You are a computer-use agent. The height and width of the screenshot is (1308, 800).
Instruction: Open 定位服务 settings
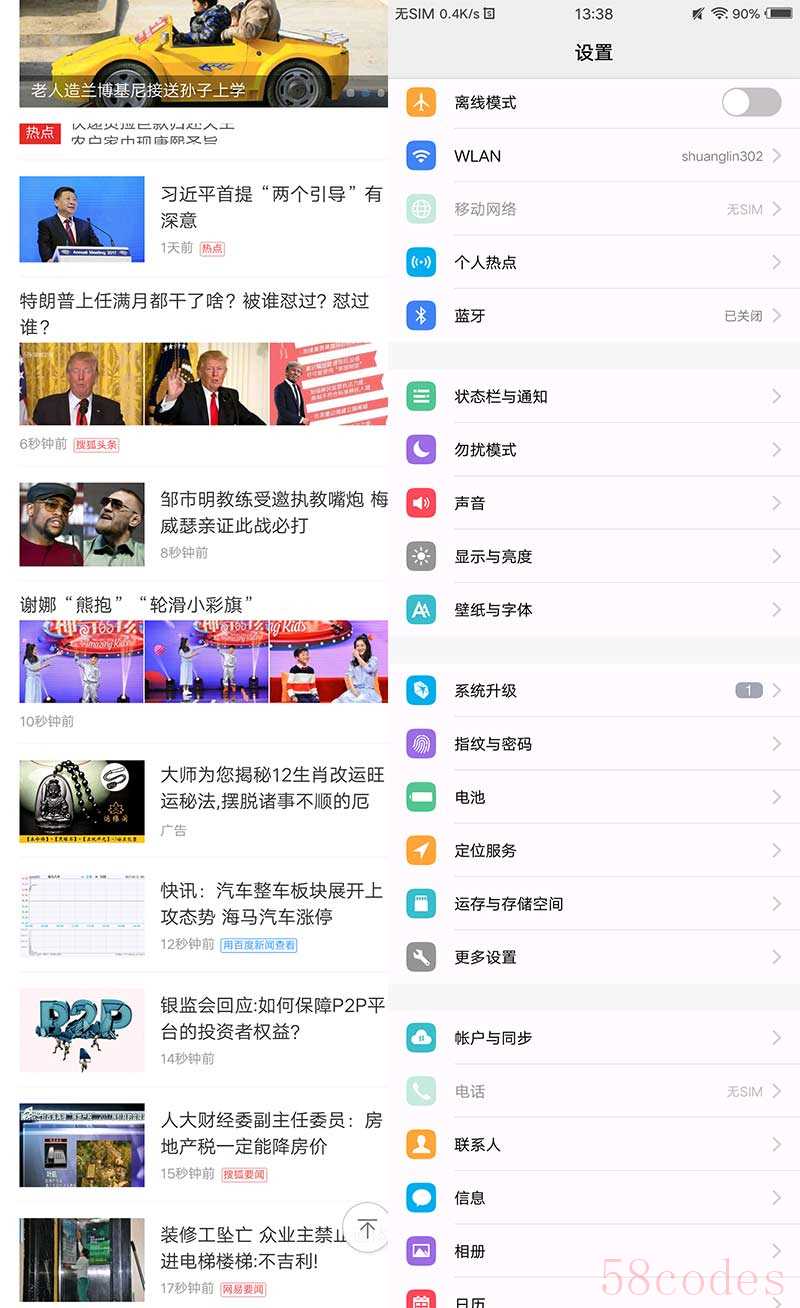594,851
